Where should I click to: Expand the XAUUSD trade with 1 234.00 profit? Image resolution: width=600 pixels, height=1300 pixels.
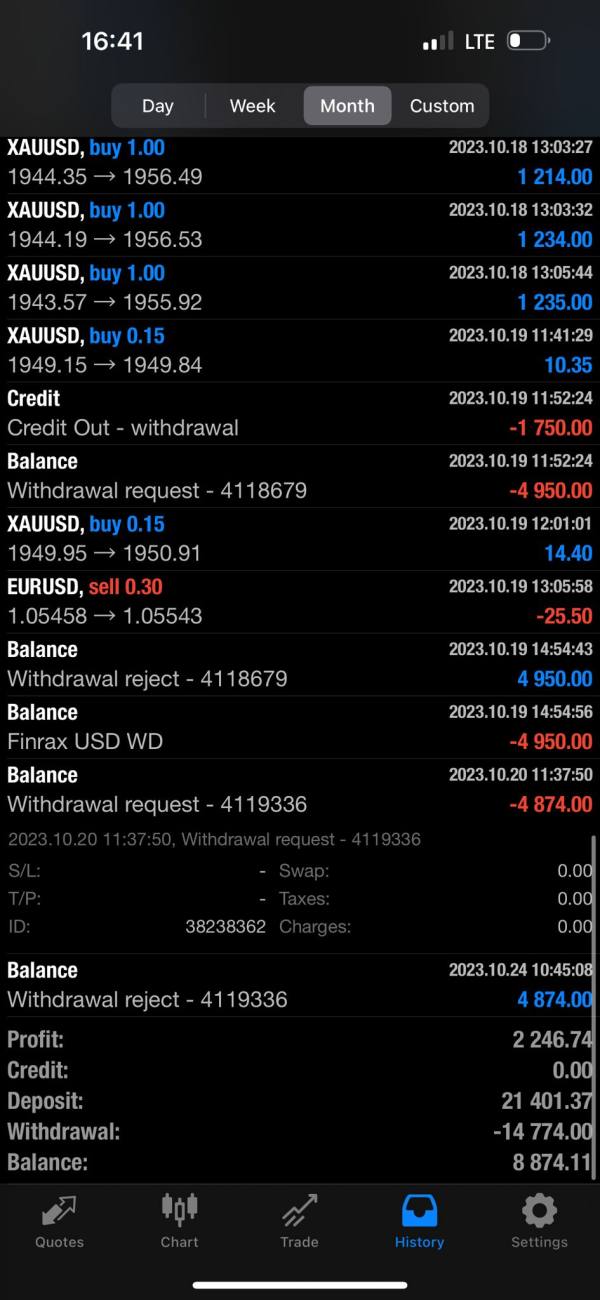(x=300, y=226)
